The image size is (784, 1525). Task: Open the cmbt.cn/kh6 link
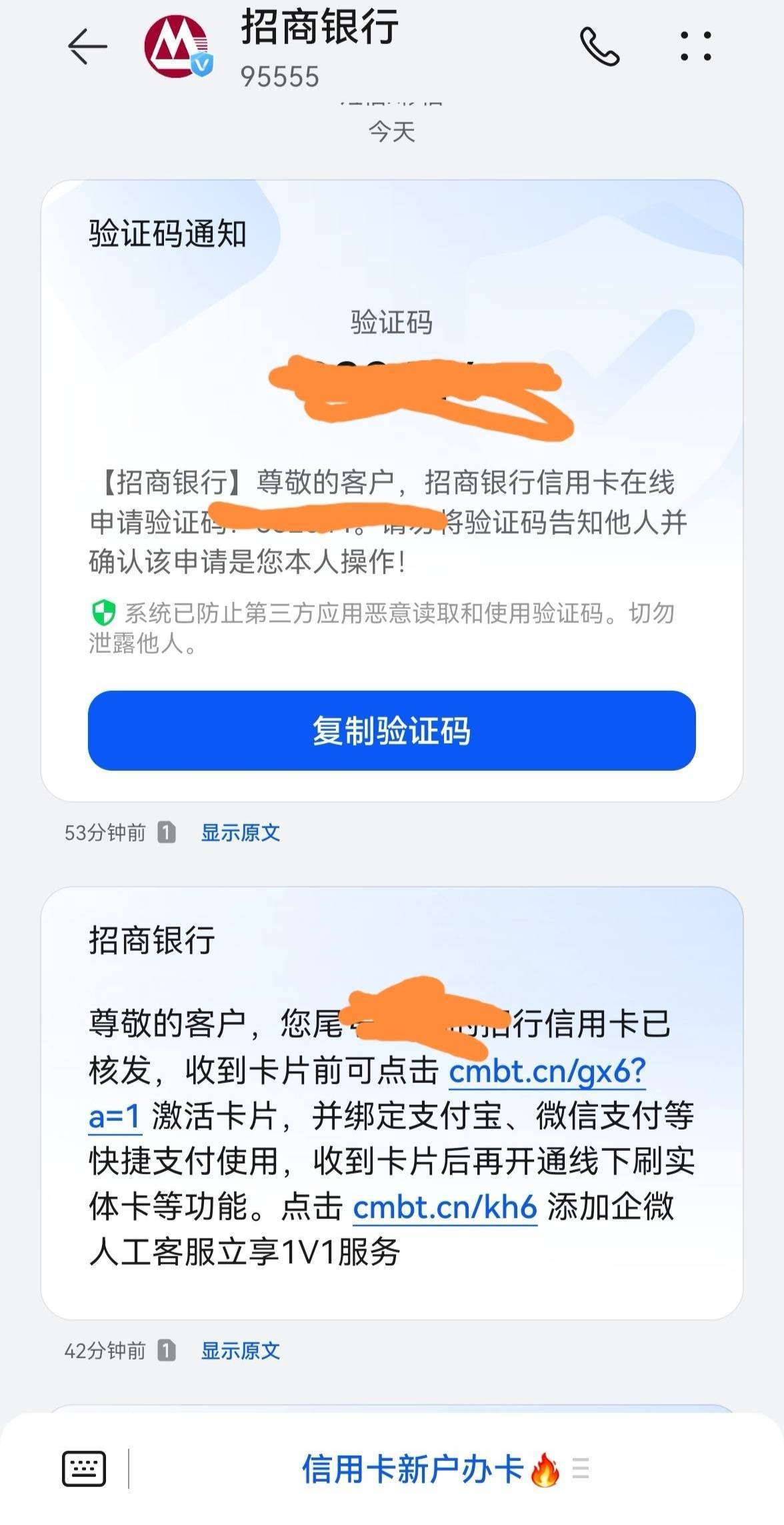coord(445,1208)
